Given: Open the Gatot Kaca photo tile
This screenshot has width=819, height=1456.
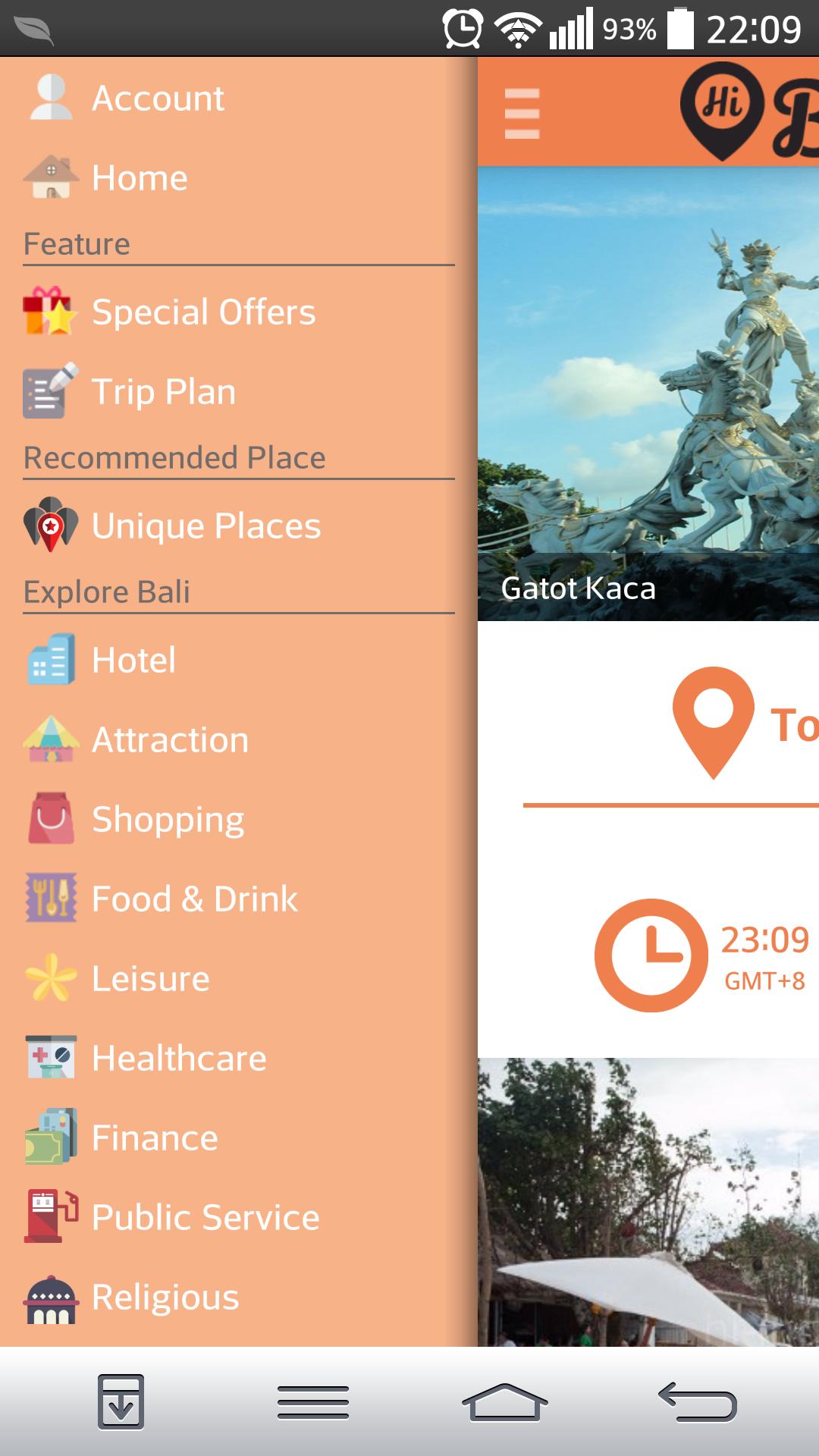Looking at the screenshot, I should click(648, 394).
